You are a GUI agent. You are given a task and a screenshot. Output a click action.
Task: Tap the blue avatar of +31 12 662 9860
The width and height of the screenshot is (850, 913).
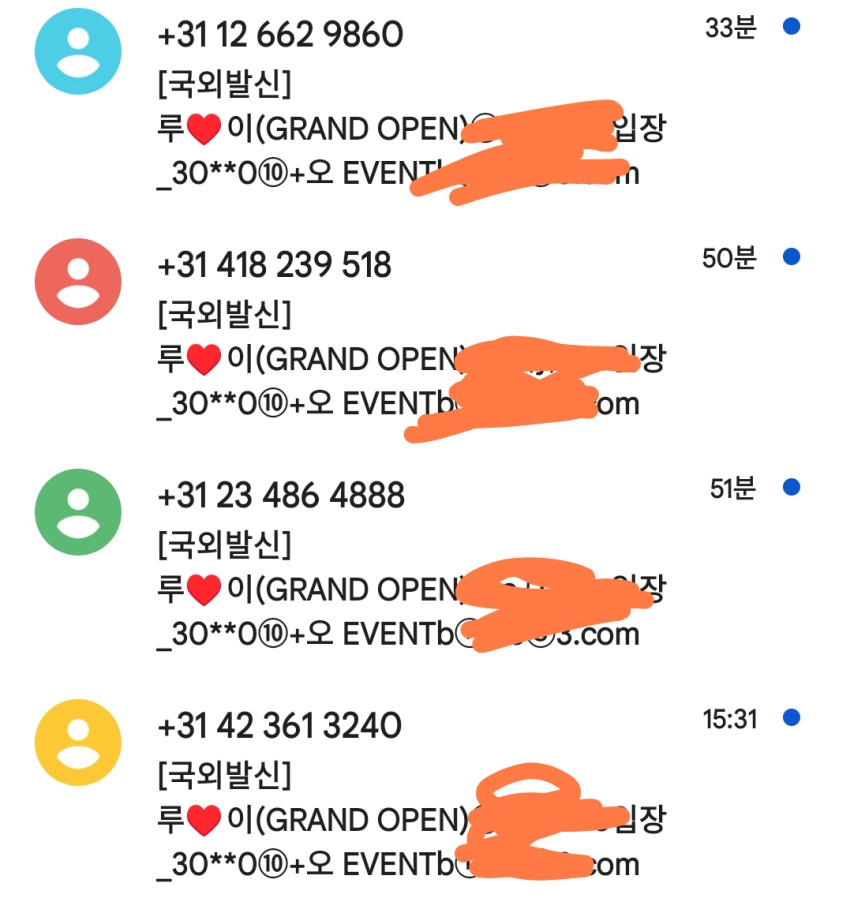[x=78, y=51]
